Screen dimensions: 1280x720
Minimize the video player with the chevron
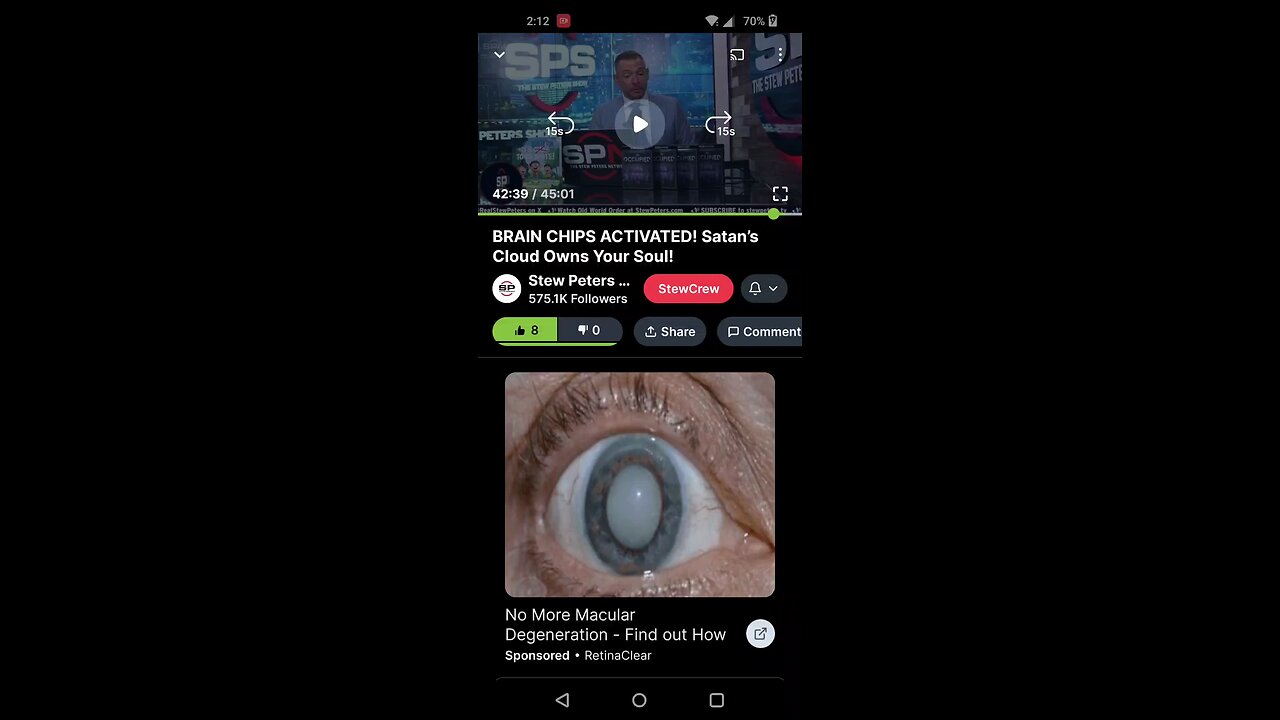coord(499,55)
